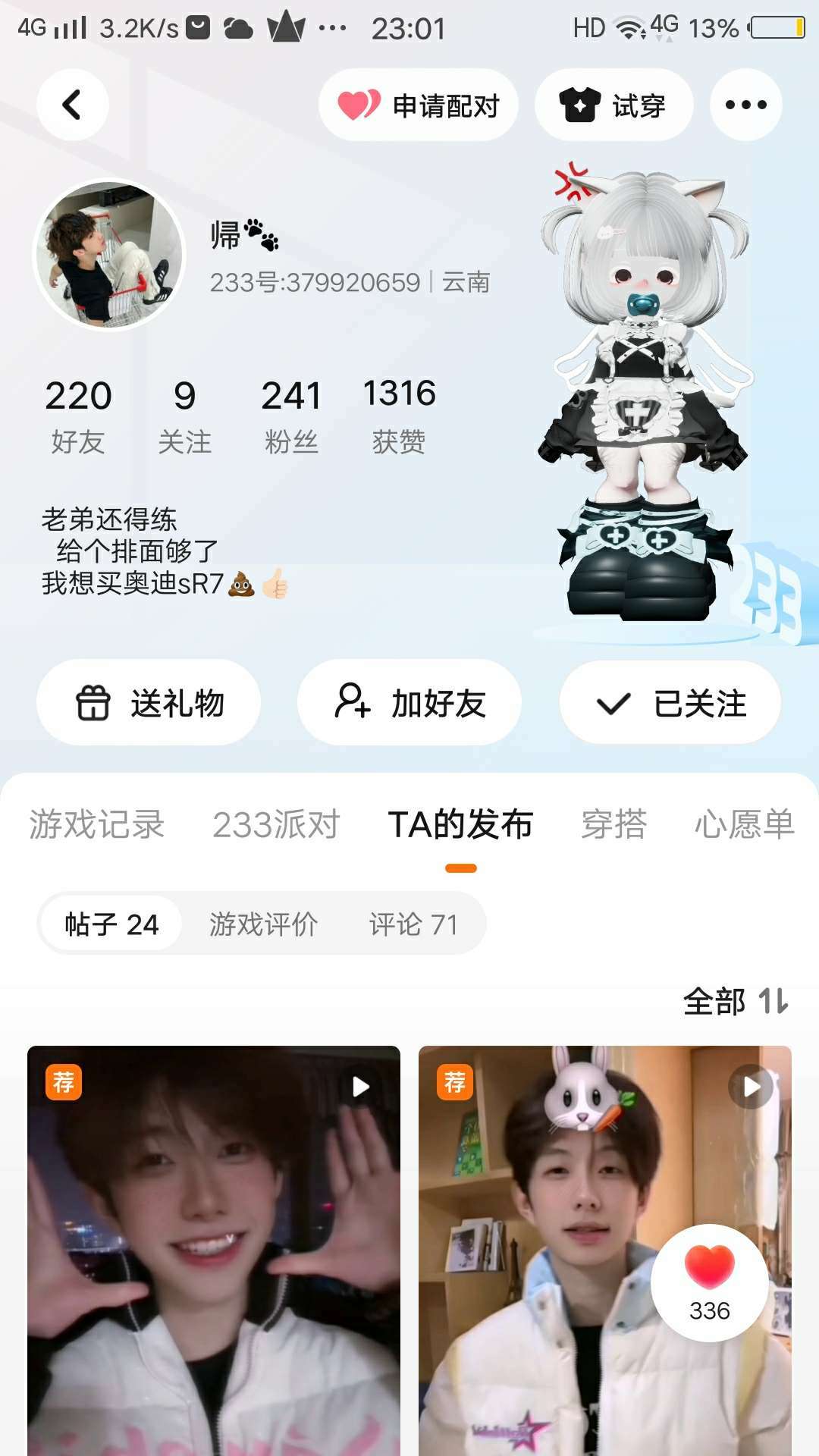Switch to the 穿搭 tab
Viewport: 819px width, 1456px height.
click(x=614, y=824)
